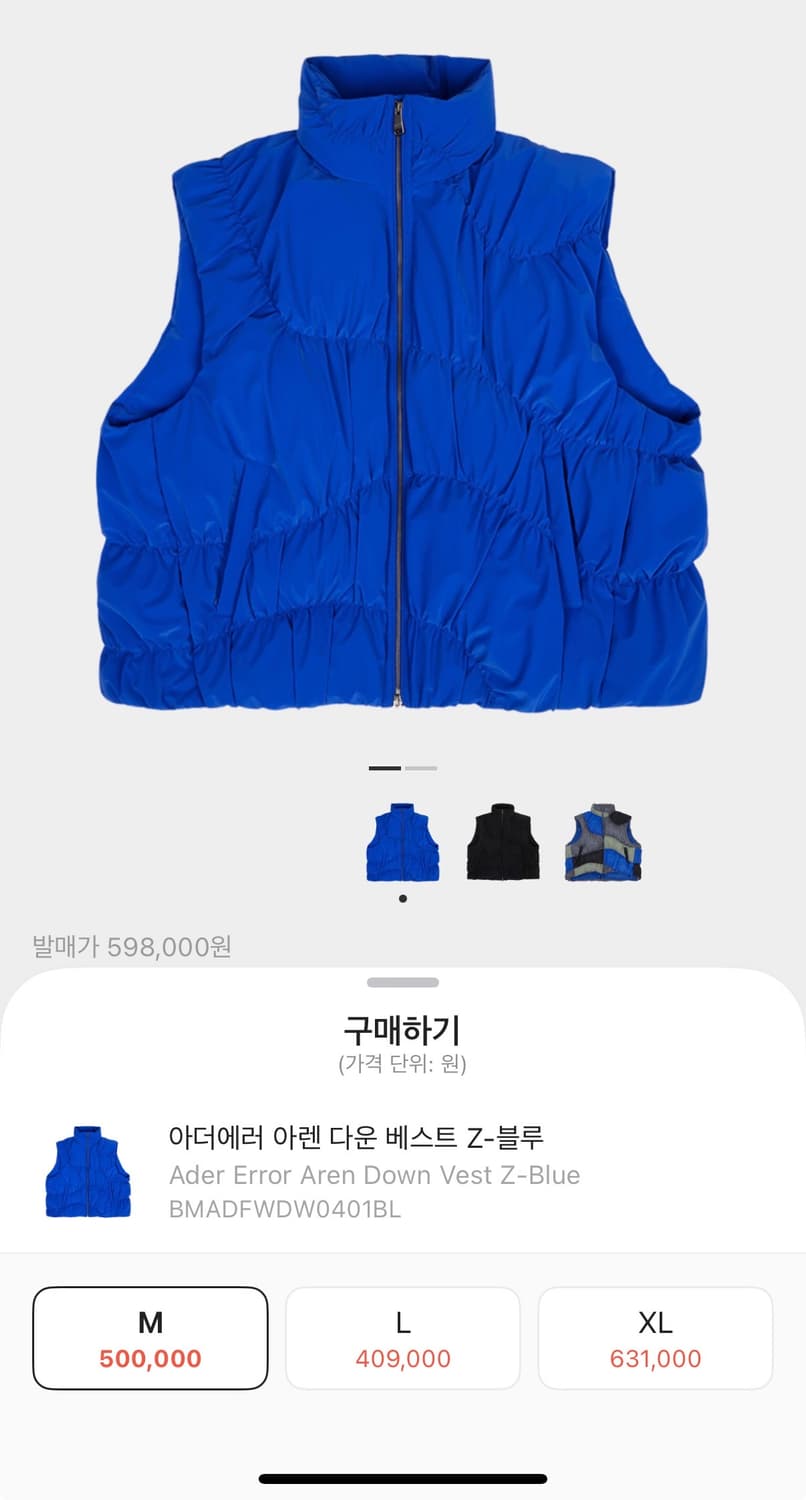Viewport: 806px width, 1500px height.
Task: Tap the home indicator bar at bottom
Action: pos(403,1475)
